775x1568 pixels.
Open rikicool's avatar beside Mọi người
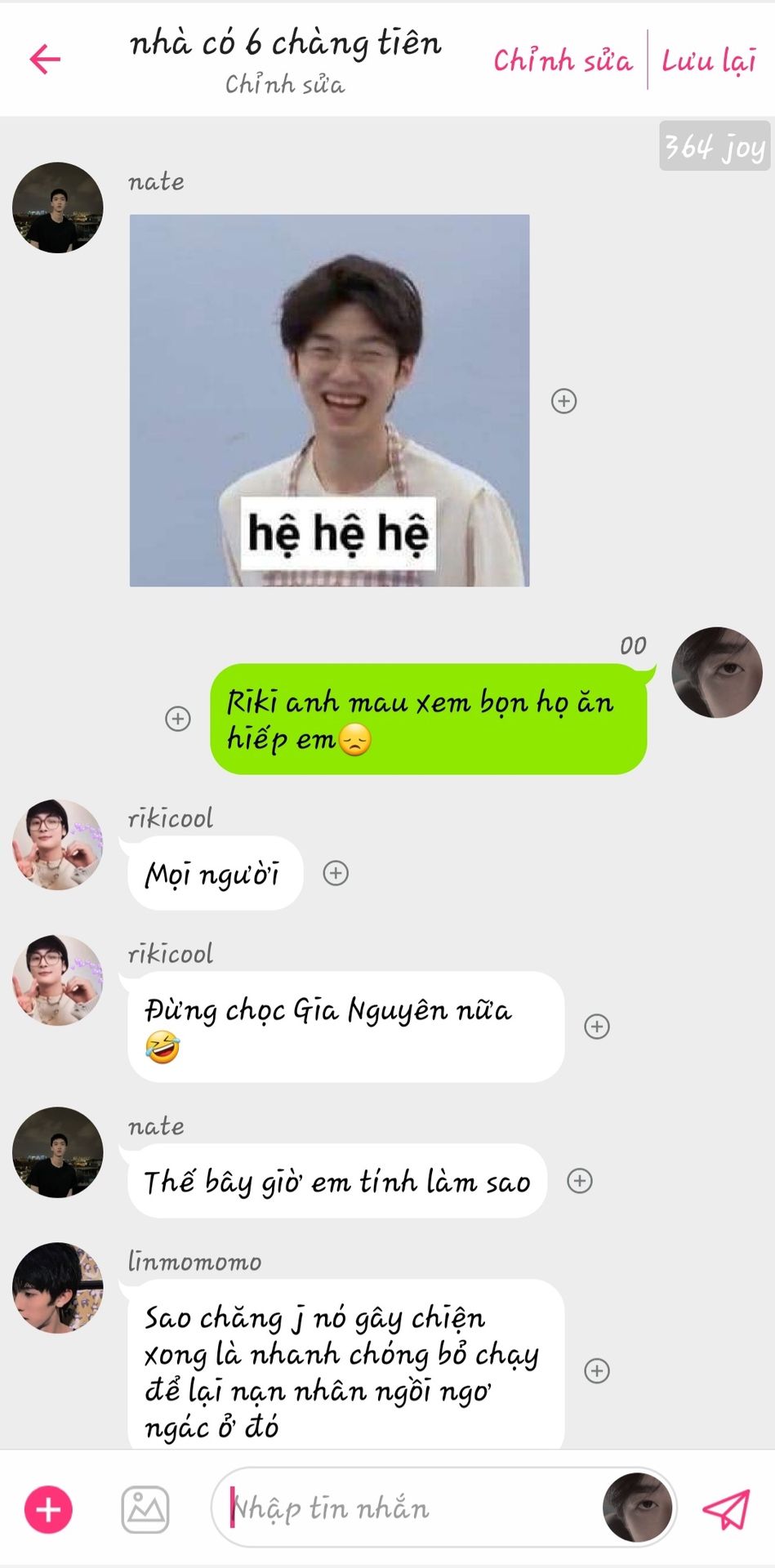coord(57,844)
